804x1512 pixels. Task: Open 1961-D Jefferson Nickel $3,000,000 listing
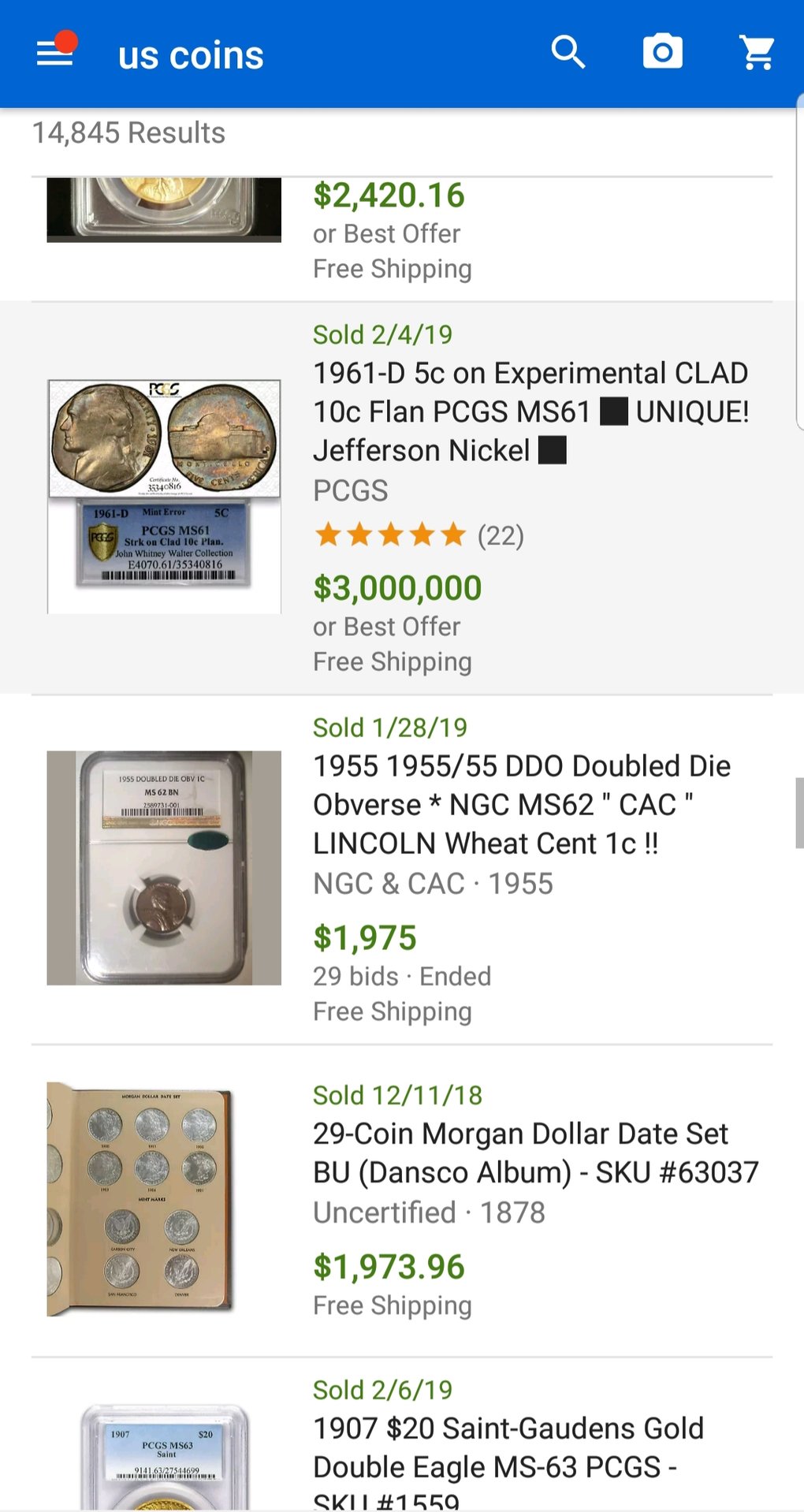click(x=530, y=412)
